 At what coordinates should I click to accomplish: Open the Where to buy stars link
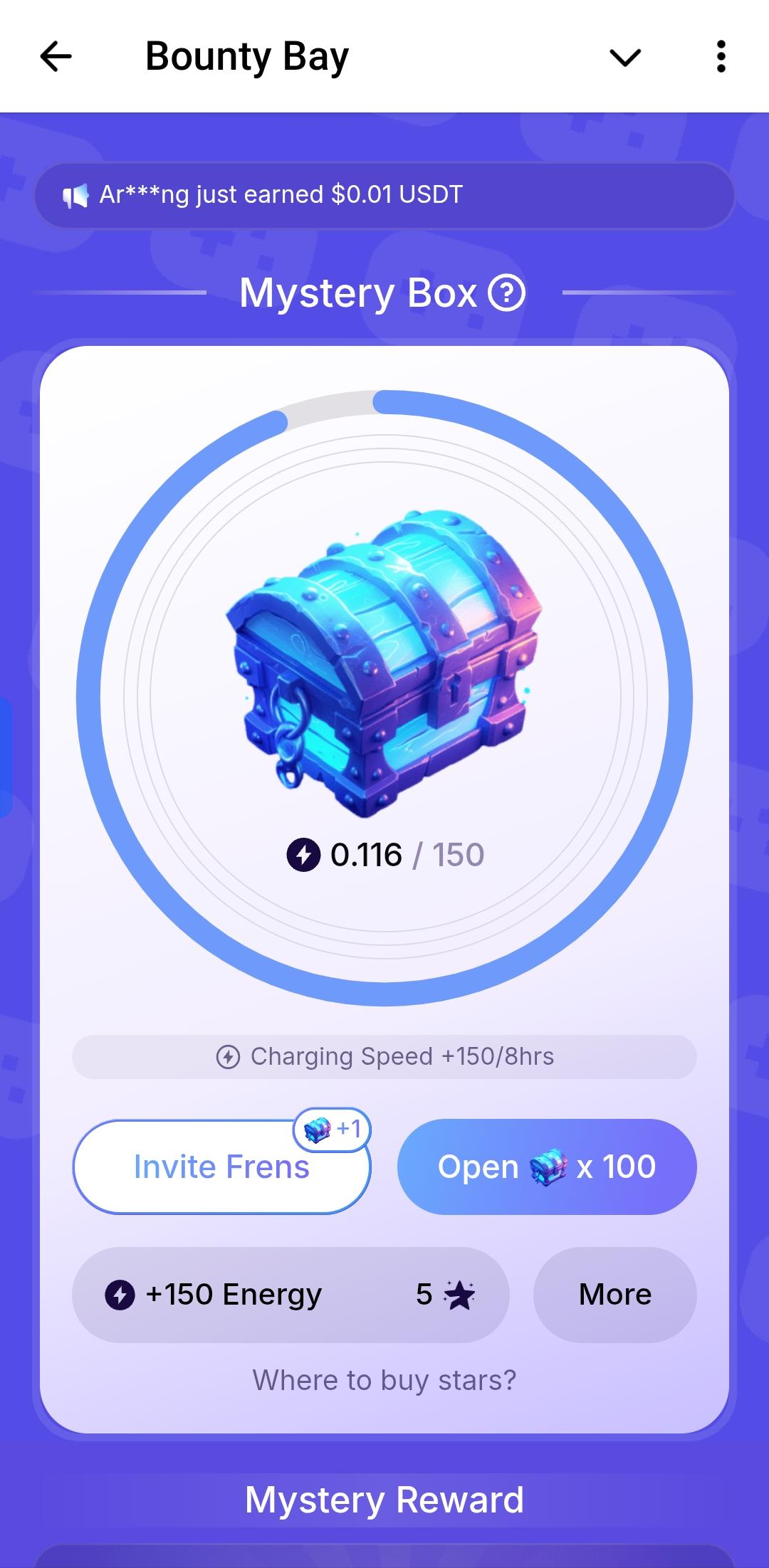pos(384,1380)
